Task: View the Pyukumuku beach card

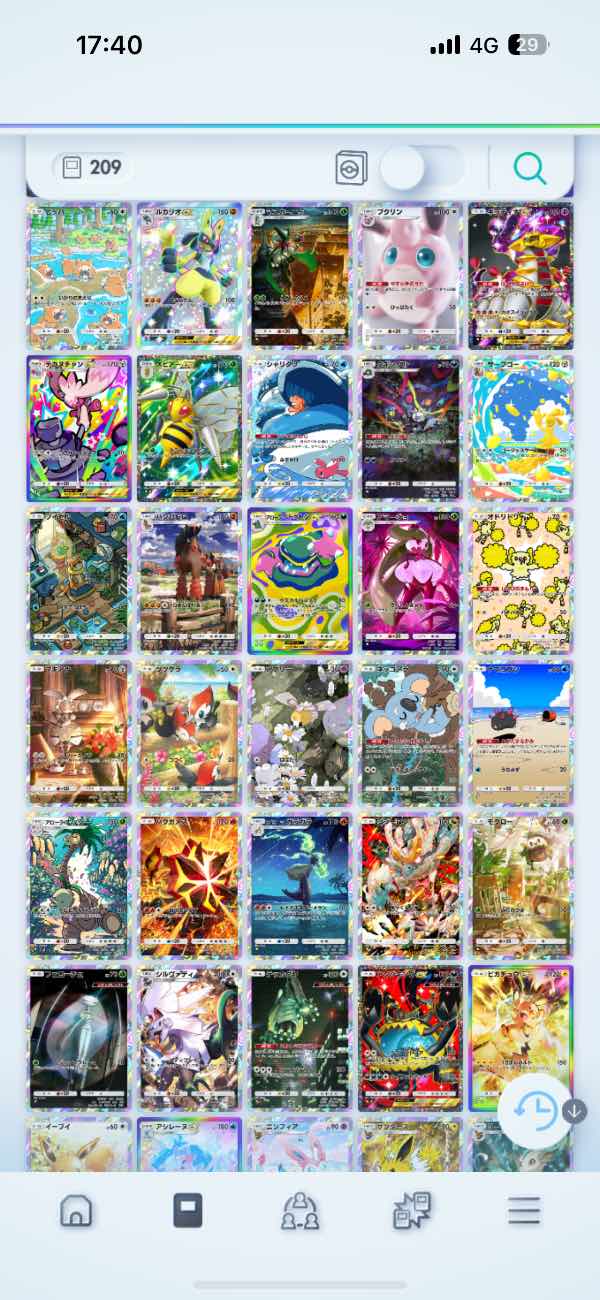Action: (x=520, y=733)
